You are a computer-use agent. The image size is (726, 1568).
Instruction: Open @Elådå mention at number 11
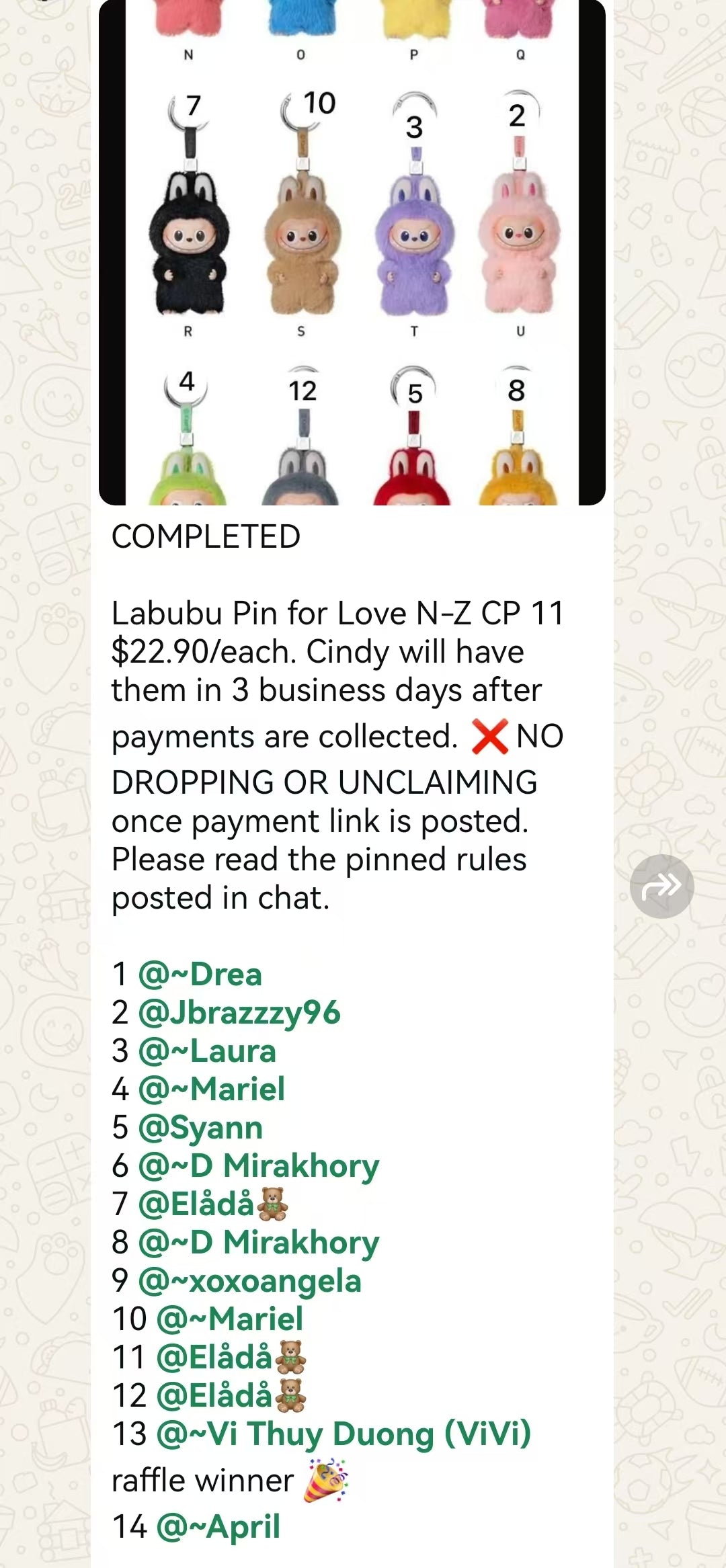pos(231,1357)
